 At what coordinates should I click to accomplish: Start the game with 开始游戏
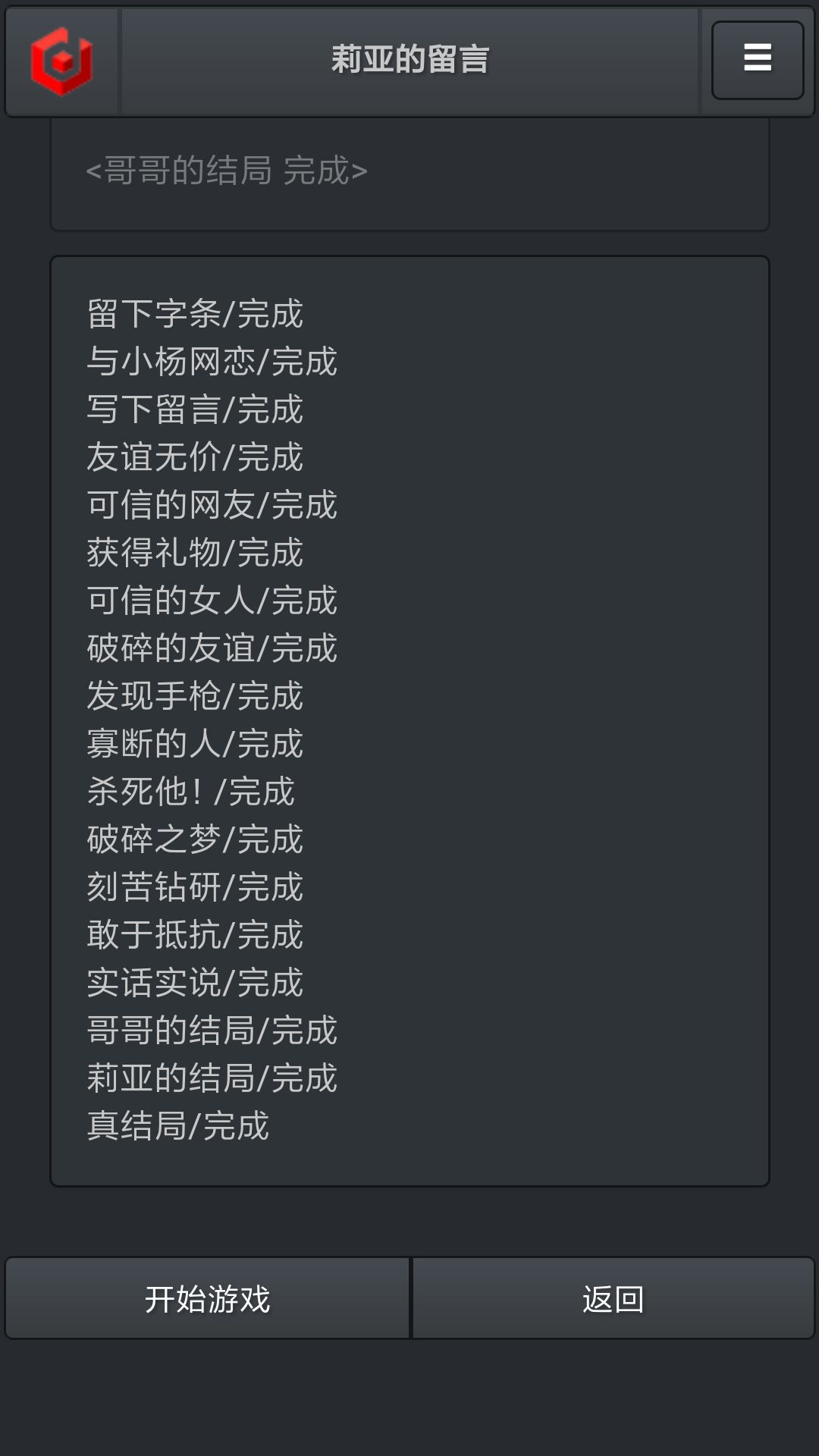click(x=207, y=1298)
